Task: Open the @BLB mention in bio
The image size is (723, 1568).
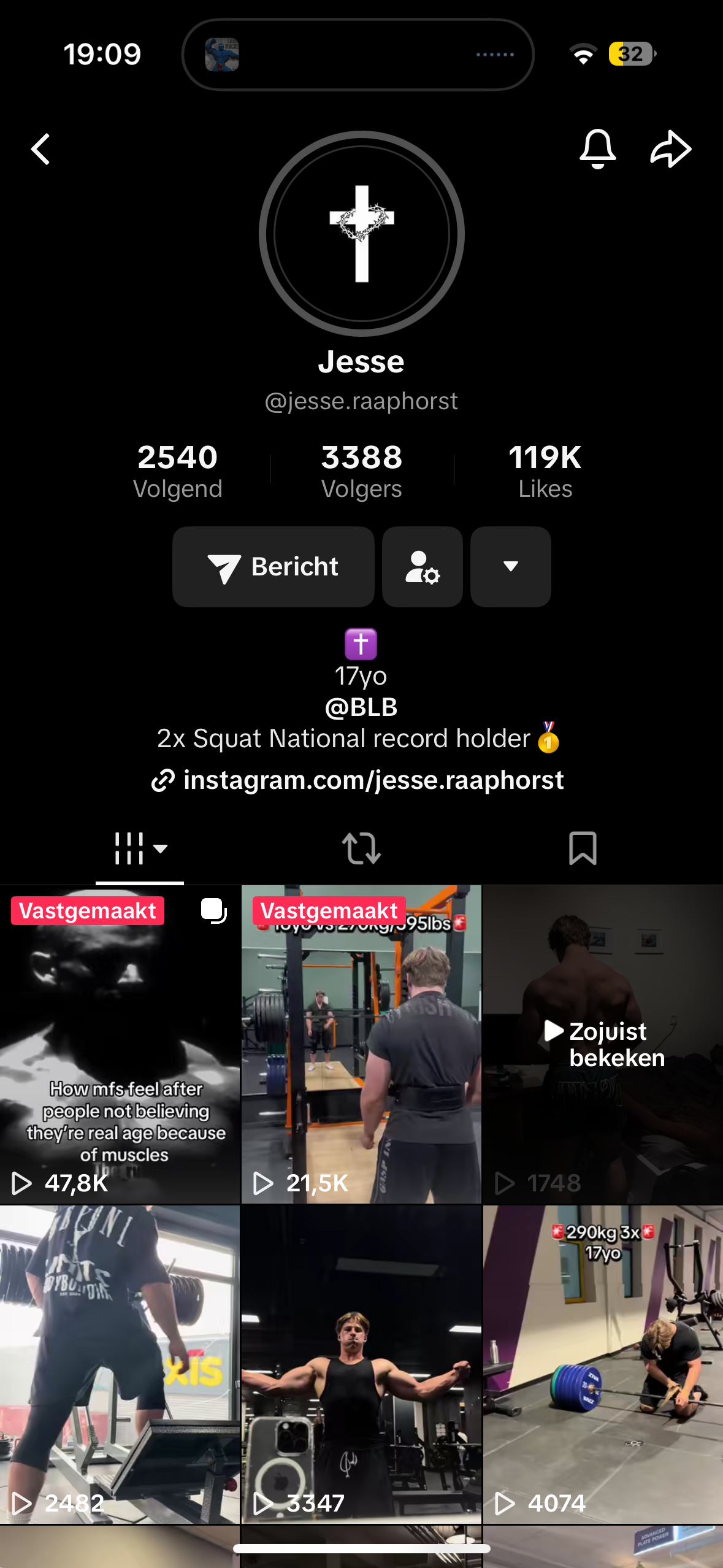Action: click(361, 707)
